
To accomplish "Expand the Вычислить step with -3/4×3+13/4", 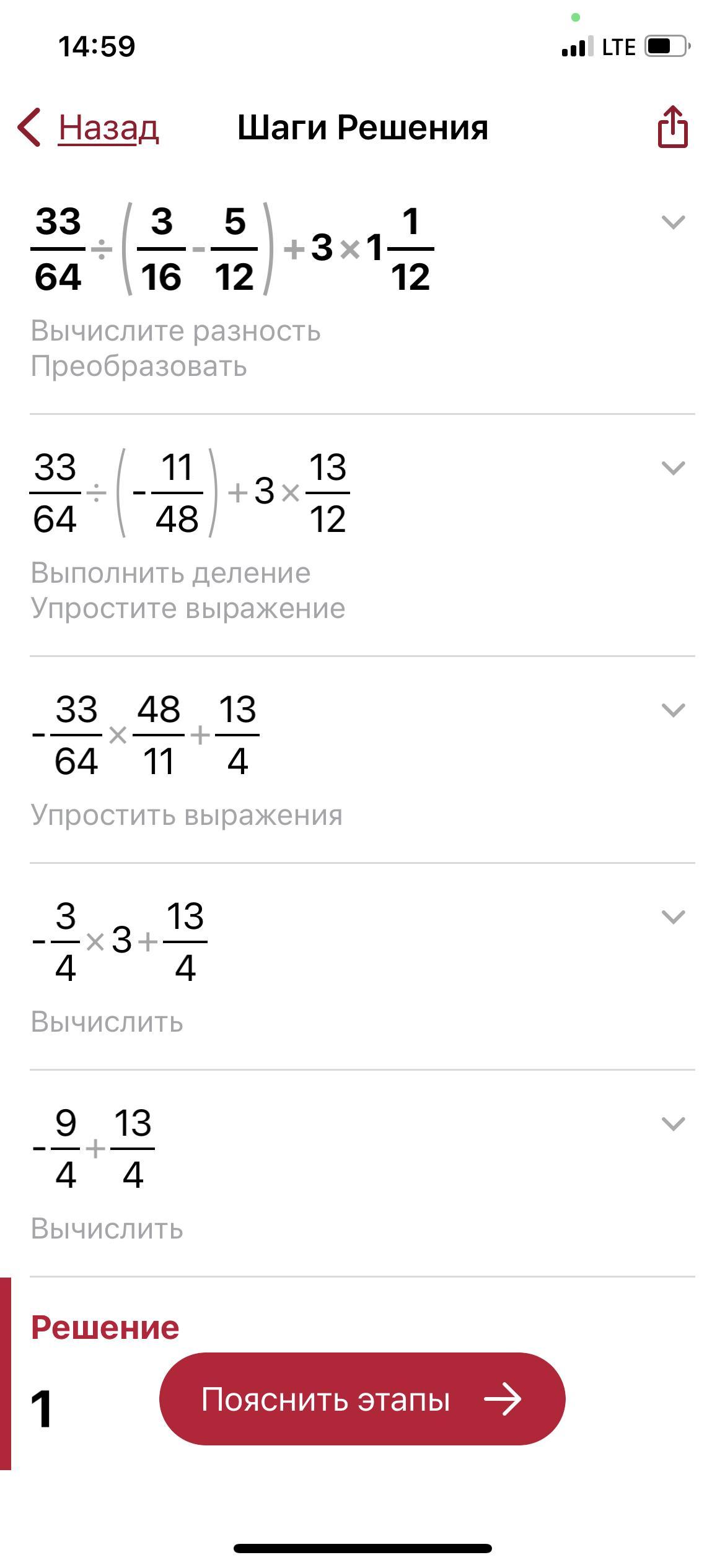I will click(x=673, y=917).
